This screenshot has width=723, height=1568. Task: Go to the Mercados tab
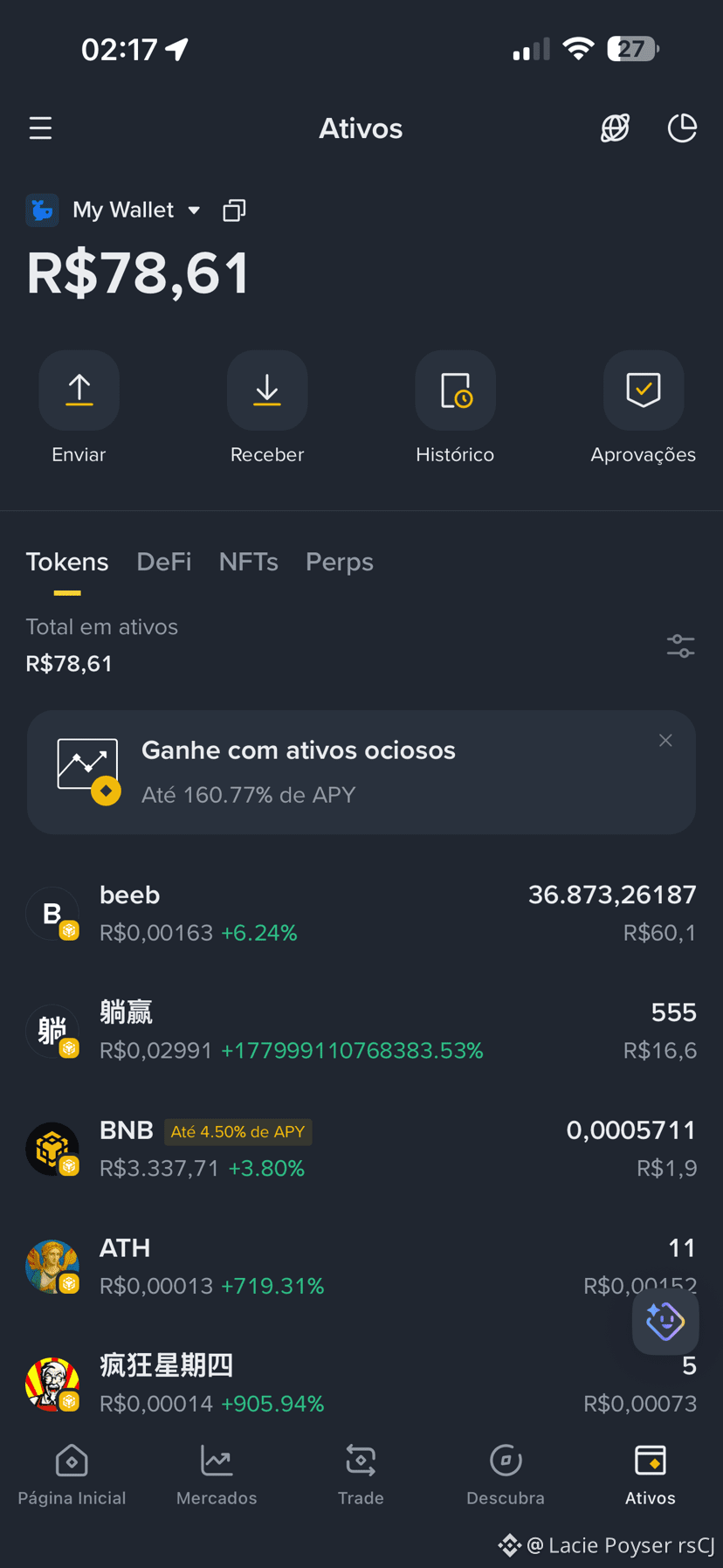click(x=217, y=1475)
